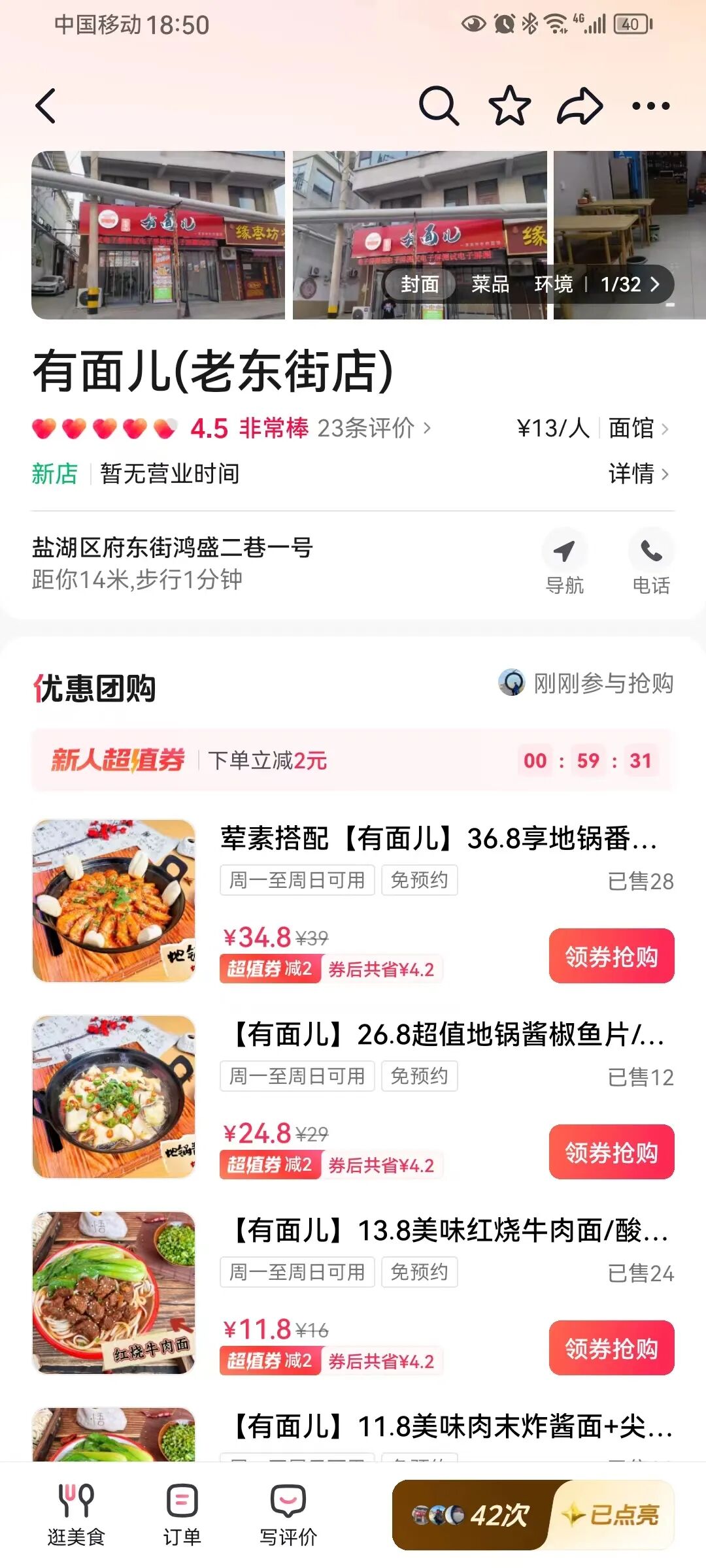The image size is (706, 1568).
Task: Tap 领券抢购 for 24.8 酱椒鱼片 deal
Action: coord(611,1152)
